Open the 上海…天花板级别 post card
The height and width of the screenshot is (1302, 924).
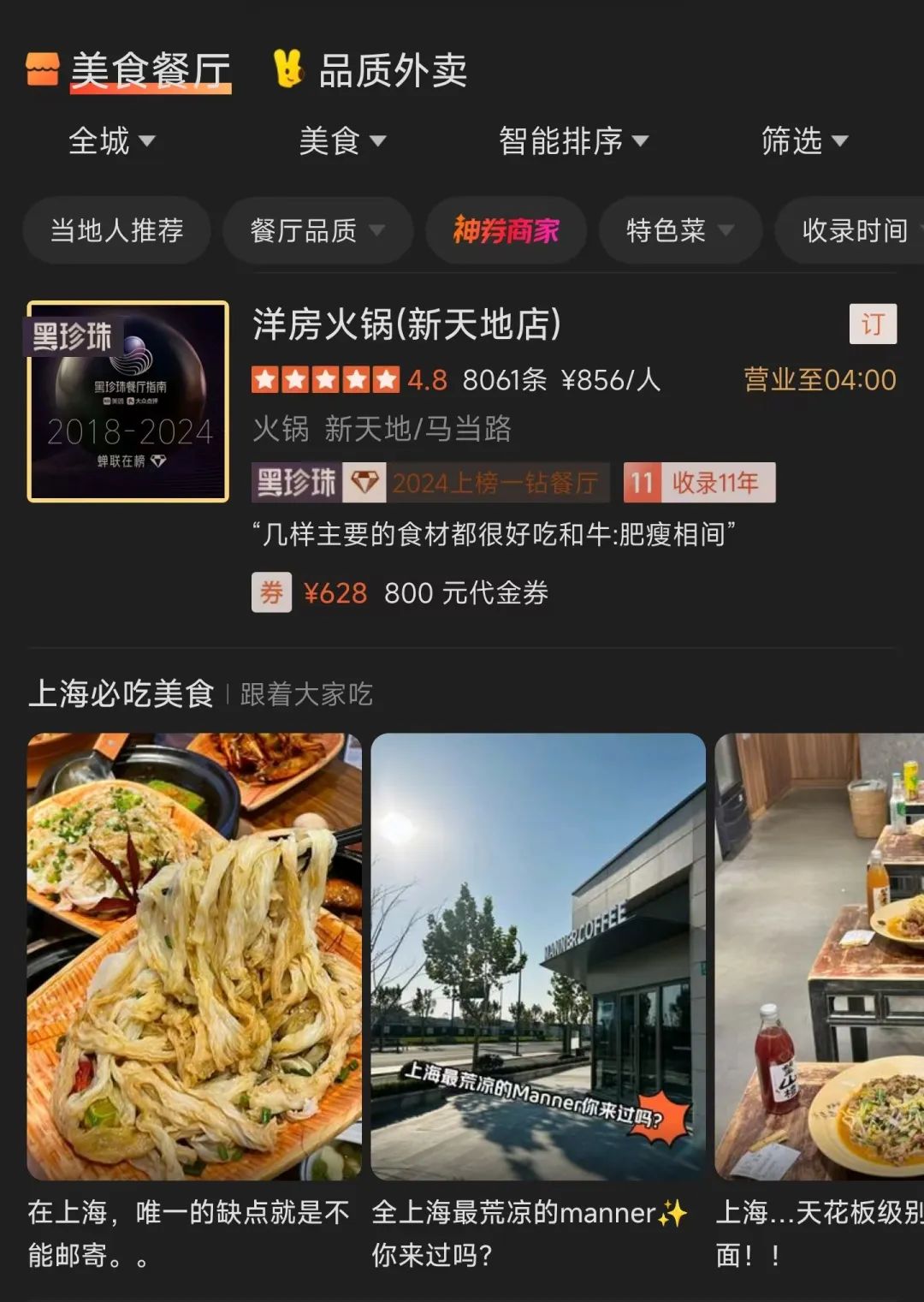(x=819, y=955)
